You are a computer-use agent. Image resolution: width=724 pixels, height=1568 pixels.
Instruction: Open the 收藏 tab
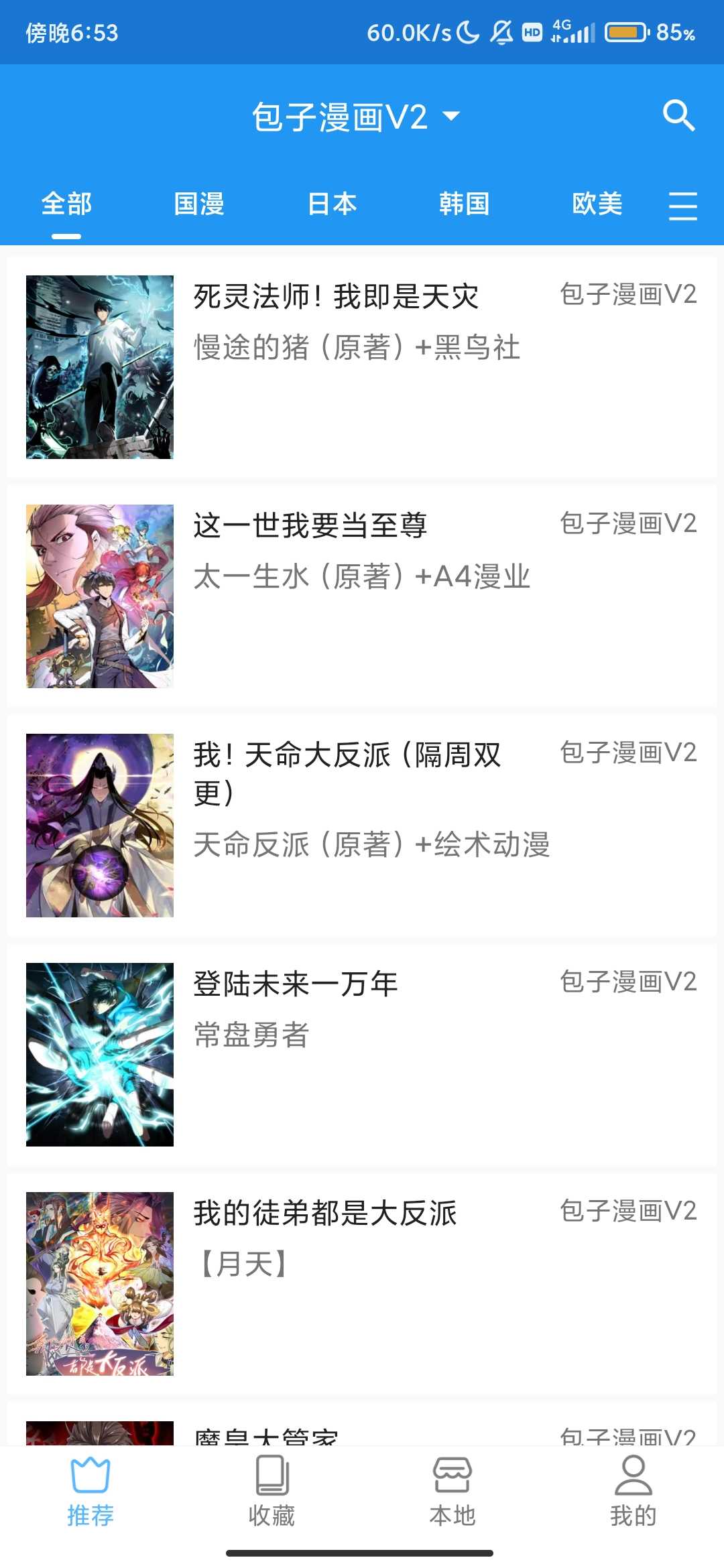click(x=271, y=1492)
